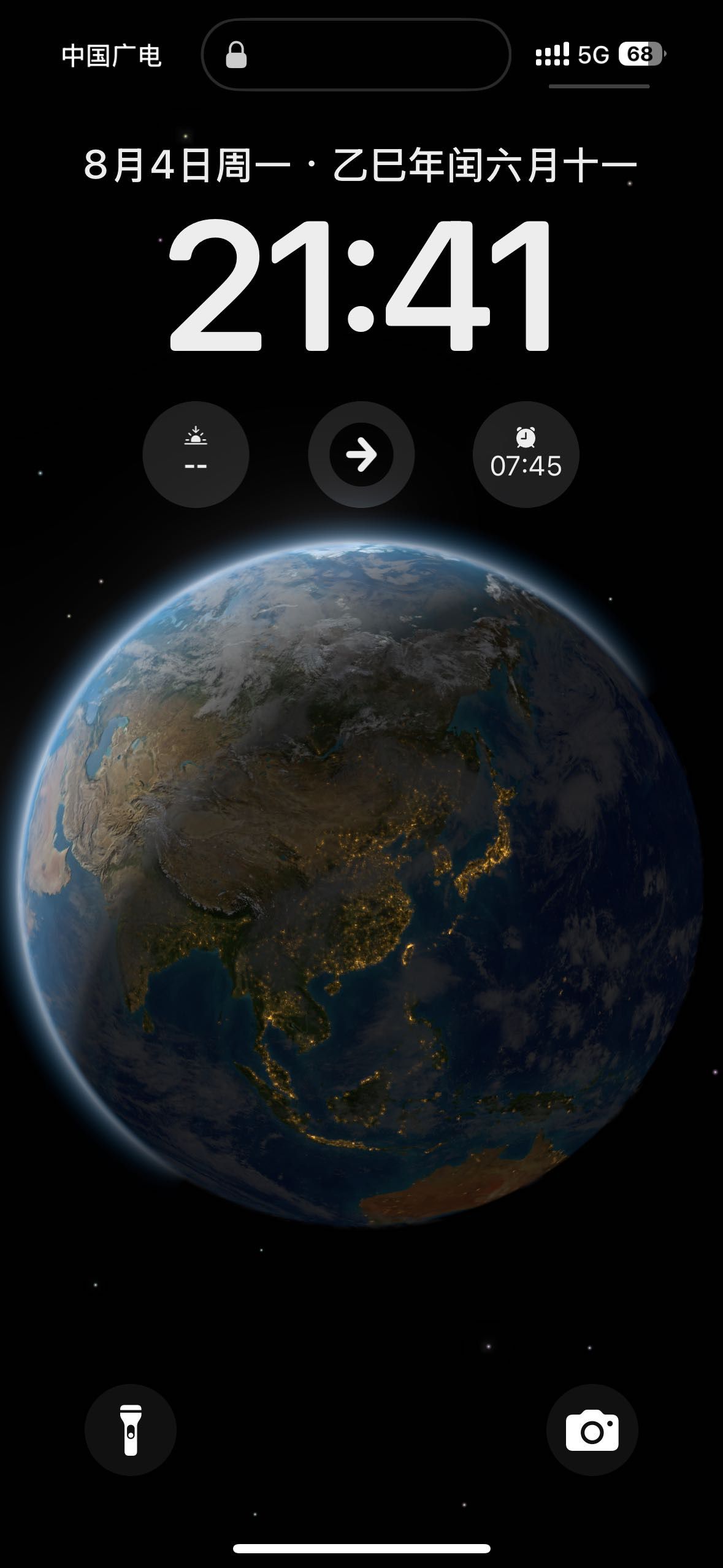
Task: Tap the arrow shortcut widget
Action: point(361,455)
